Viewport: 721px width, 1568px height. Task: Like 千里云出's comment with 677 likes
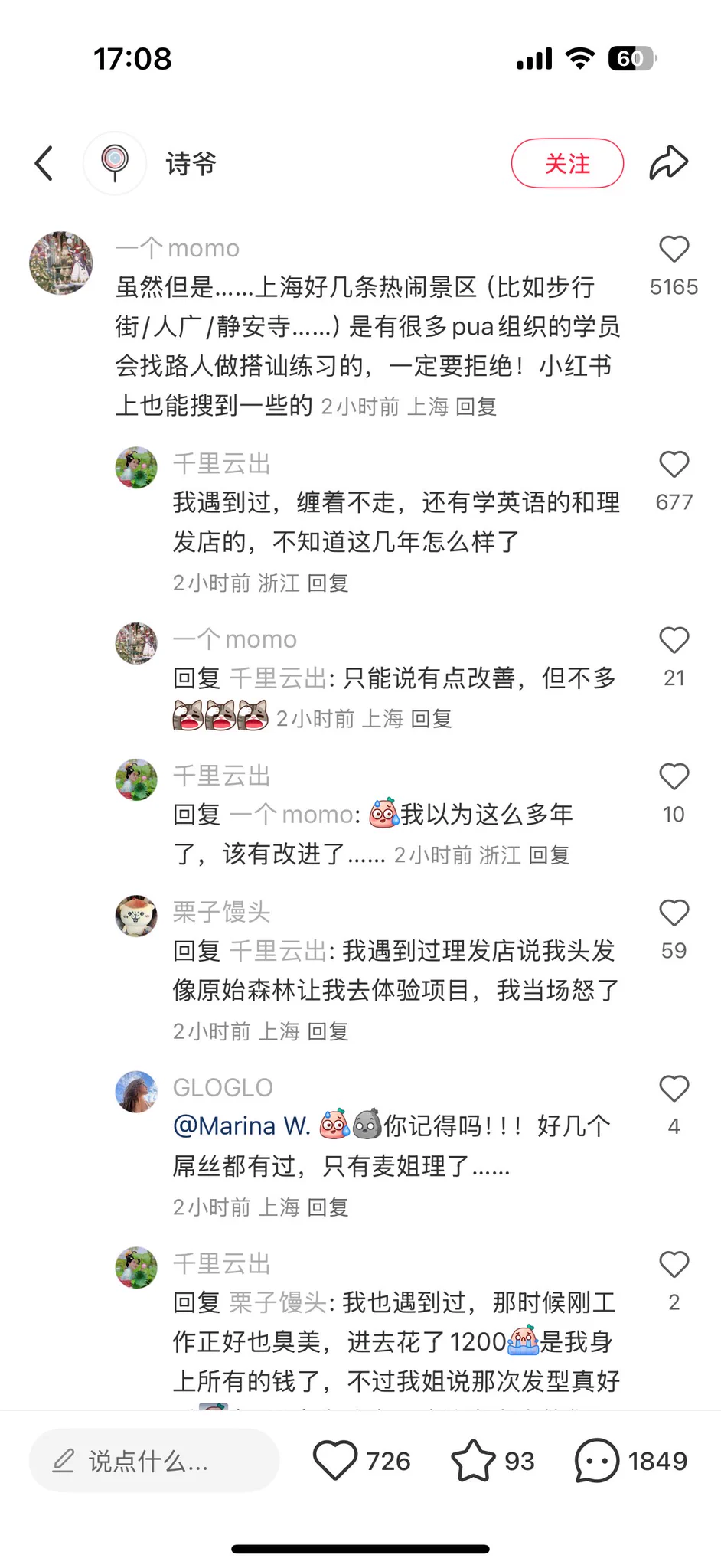pyautogui.click(x=674, y=465)
